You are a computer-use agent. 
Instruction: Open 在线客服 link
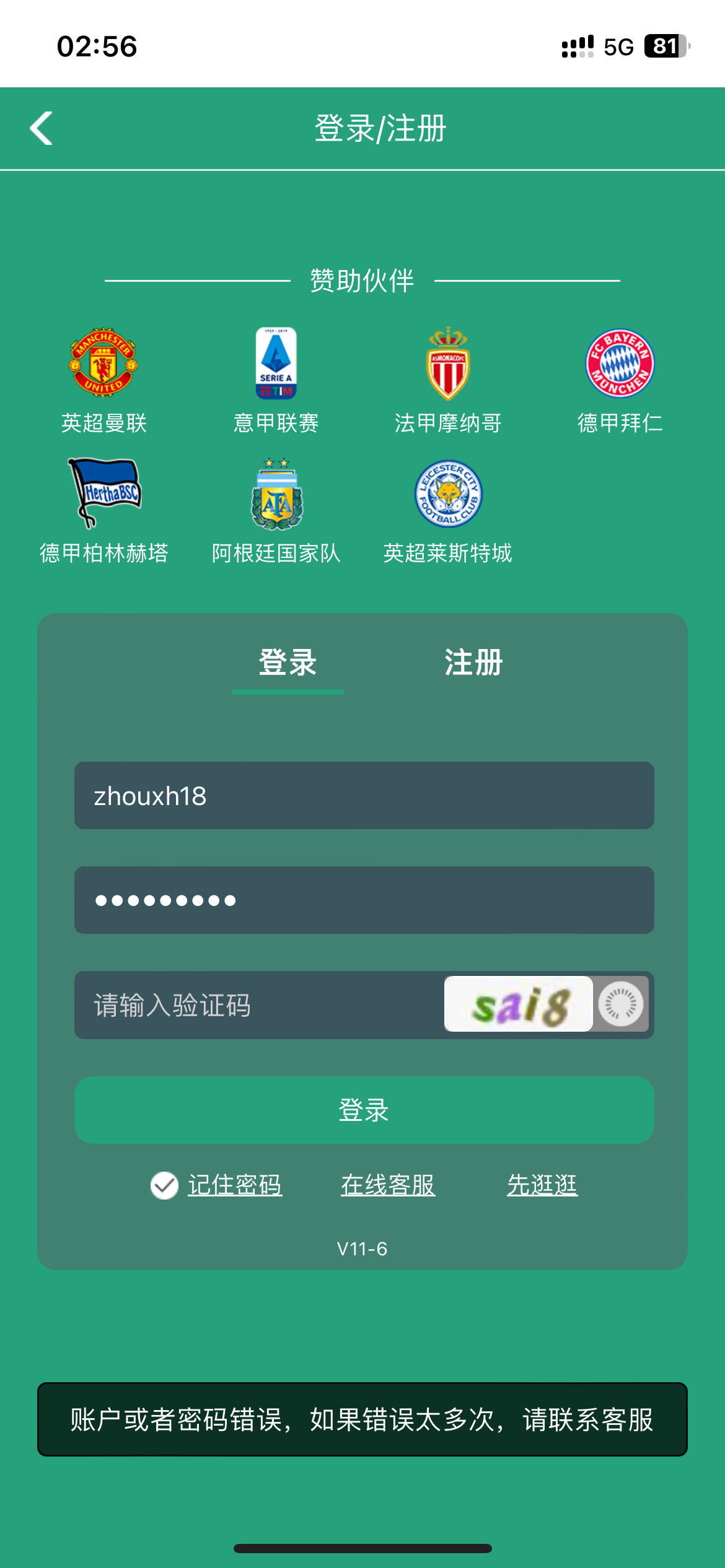tap(388, 1185)
